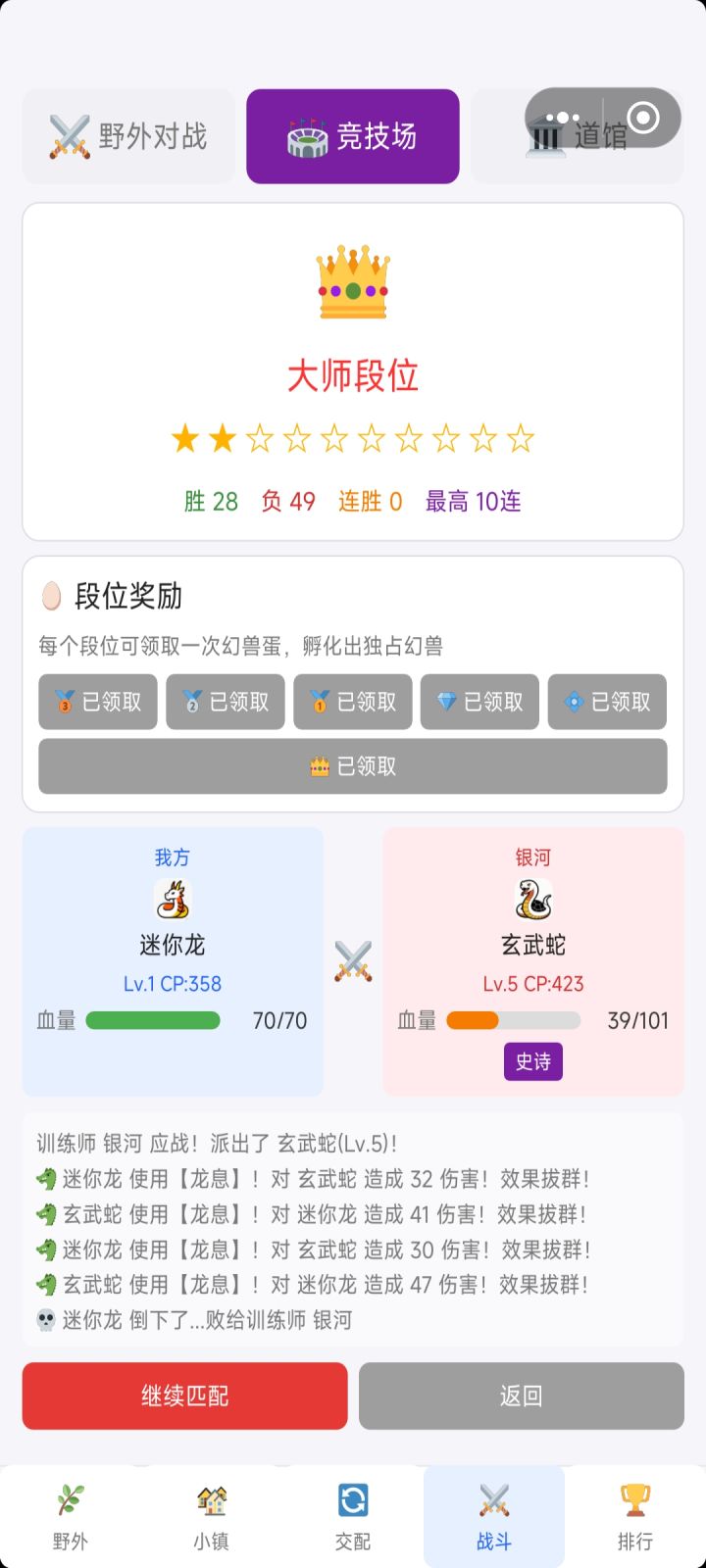Image resolution: width=706 pixels, height=1568 pixels.
Task: Click the 返回 button
Action: 521,1396
